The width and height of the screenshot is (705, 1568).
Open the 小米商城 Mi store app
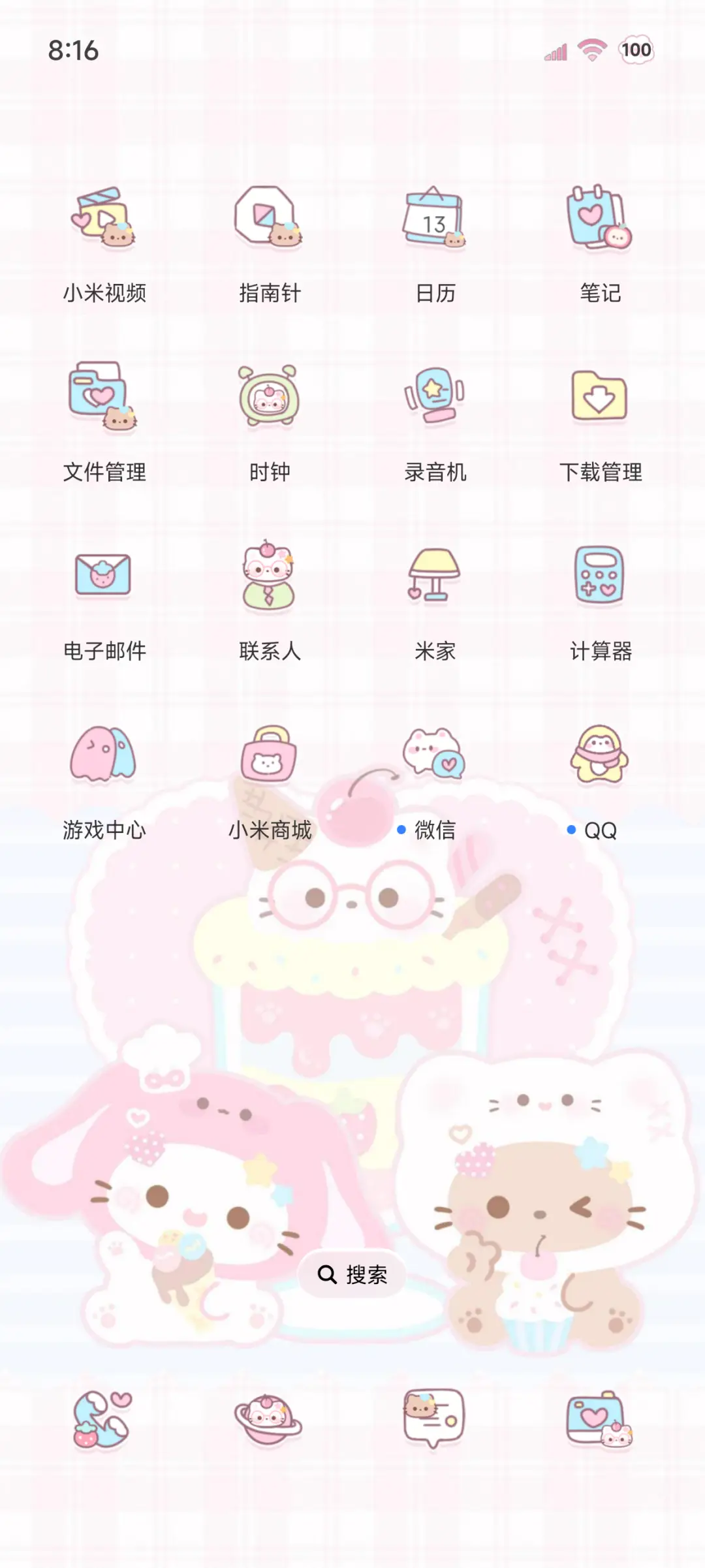(269, 757)
